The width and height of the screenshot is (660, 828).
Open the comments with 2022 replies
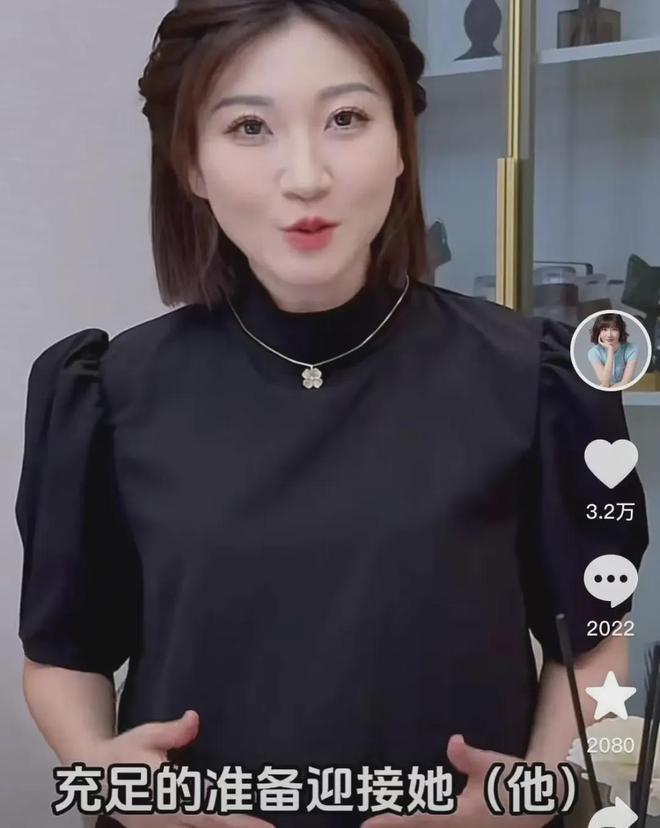coord(610,580)
